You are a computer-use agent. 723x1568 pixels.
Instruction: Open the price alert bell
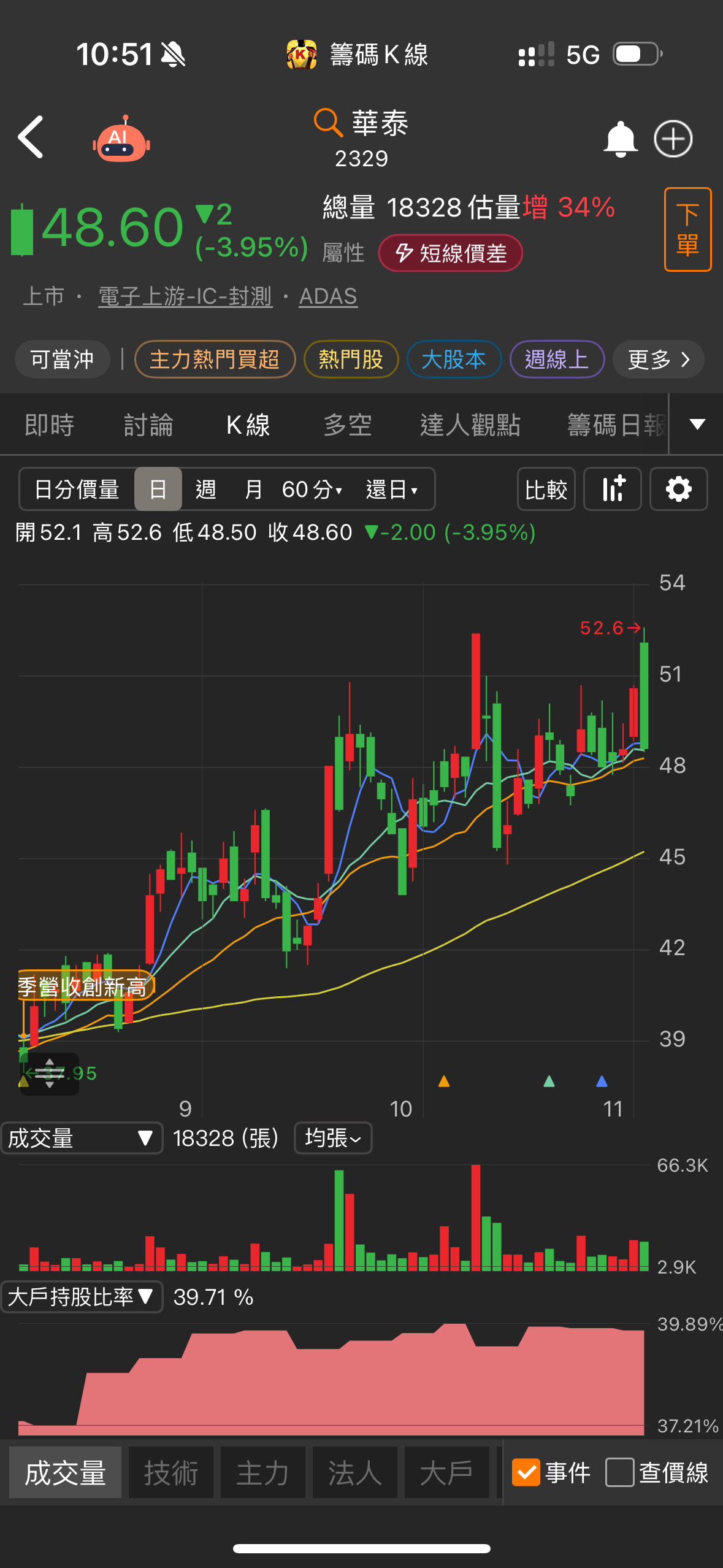(x=620, y=139)
